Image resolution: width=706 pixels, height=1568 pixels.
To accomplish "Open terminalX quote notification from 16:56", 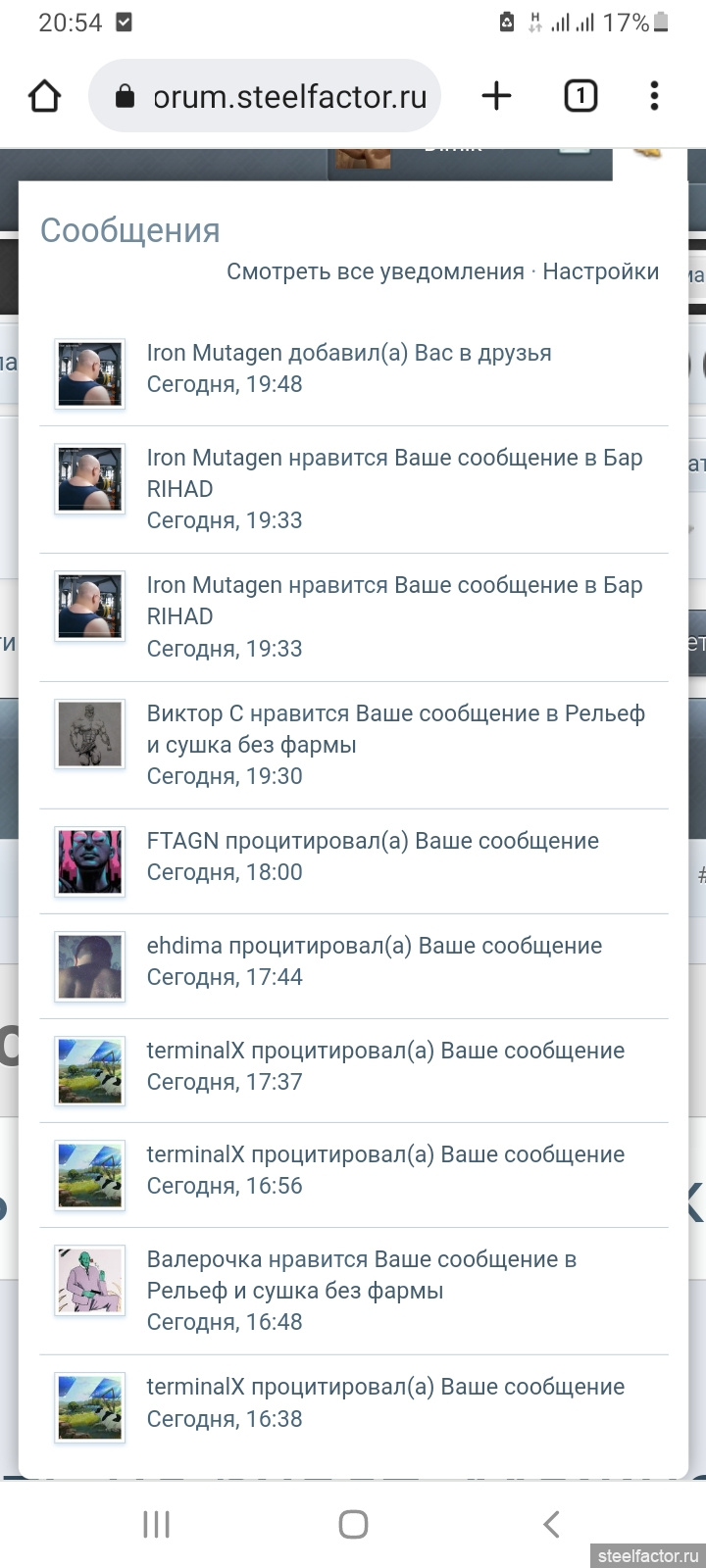I will click(x=354, y=1175).
